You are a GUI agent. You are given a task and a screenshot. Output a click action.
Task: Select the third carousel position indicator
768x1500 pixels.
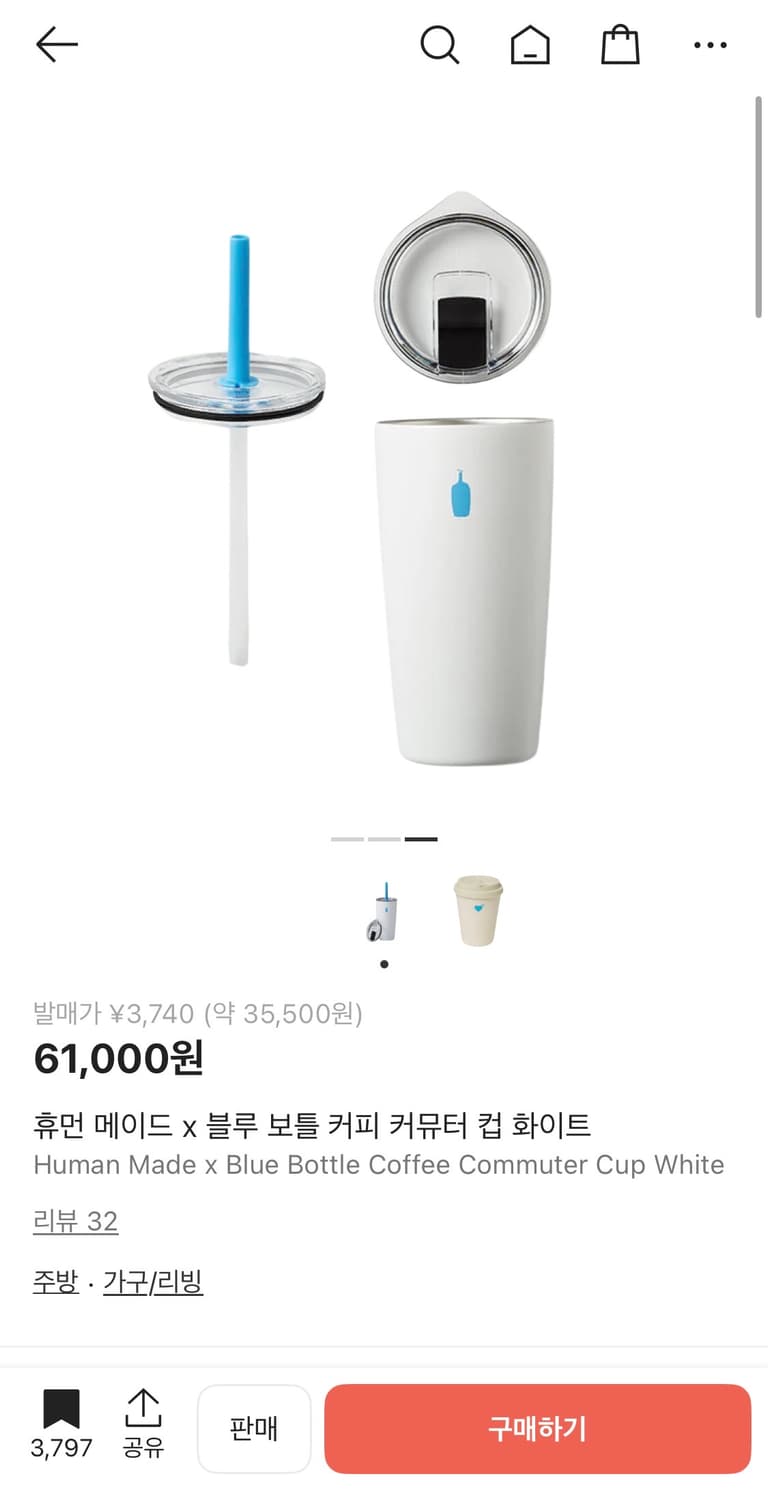click(421, 839)
